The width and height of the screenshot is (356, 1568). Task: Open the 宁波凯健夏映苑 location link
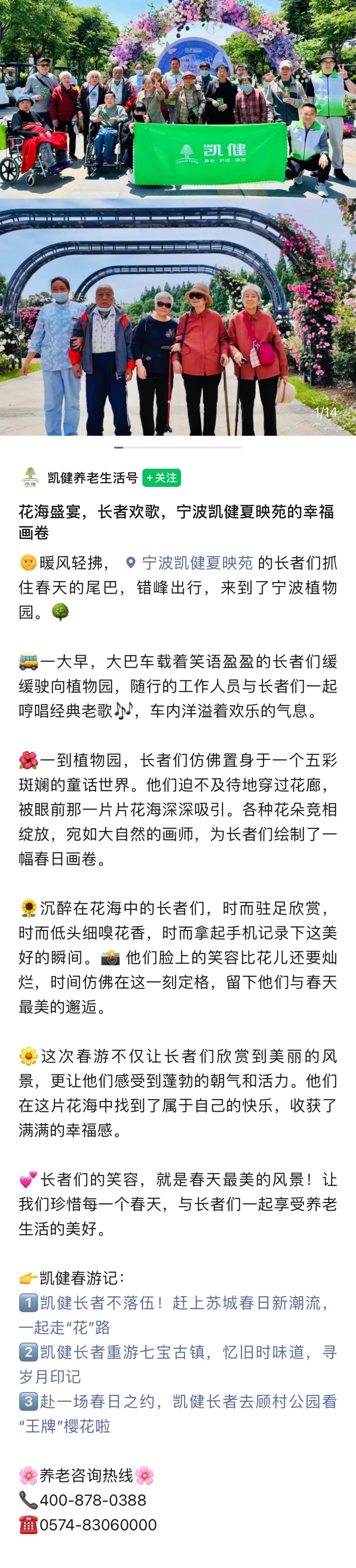coord(197,563)
